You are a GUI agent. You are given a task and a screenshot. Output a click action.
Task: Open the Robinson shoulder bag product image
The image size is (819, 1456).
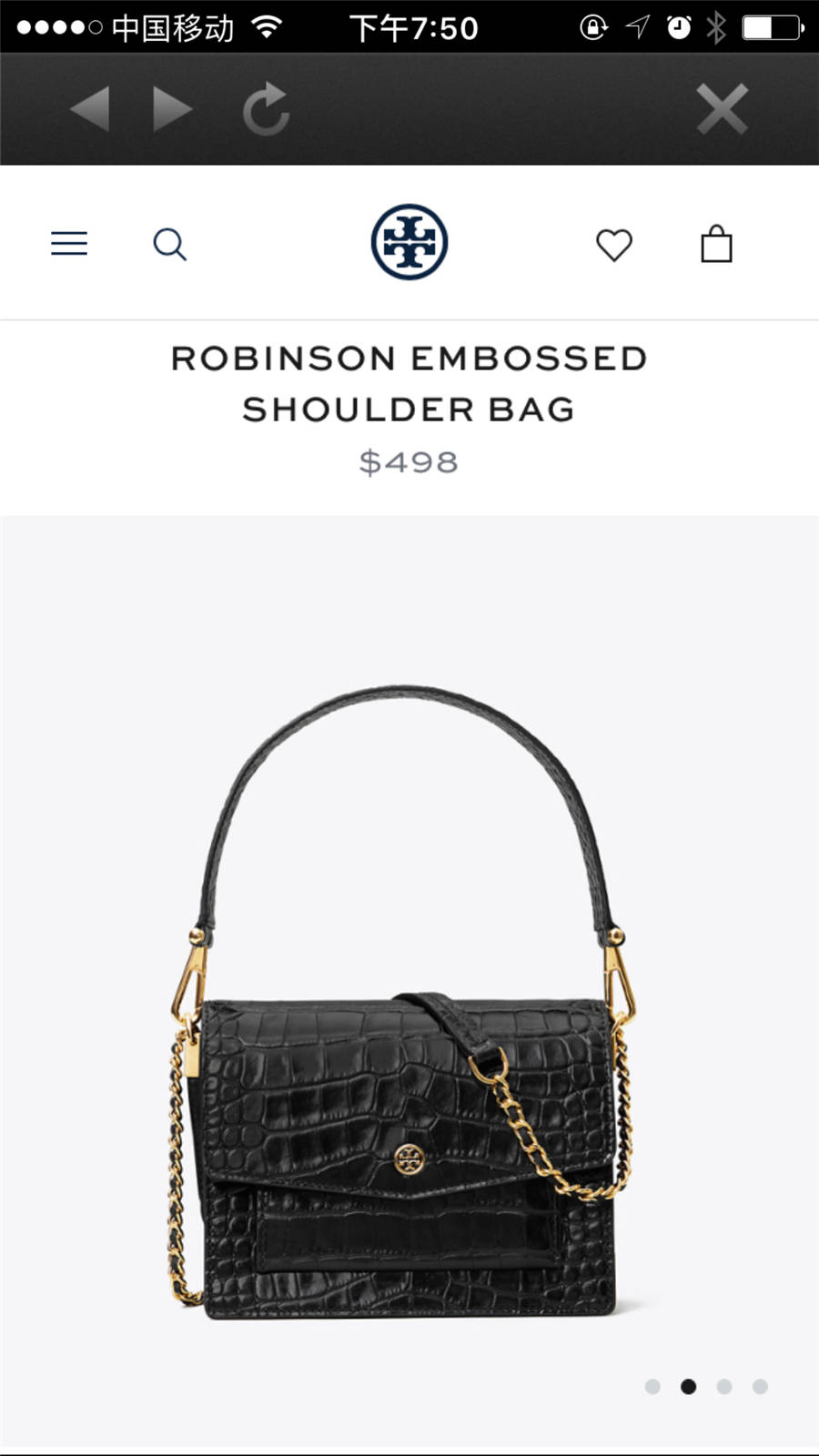tap(405, 1001)
